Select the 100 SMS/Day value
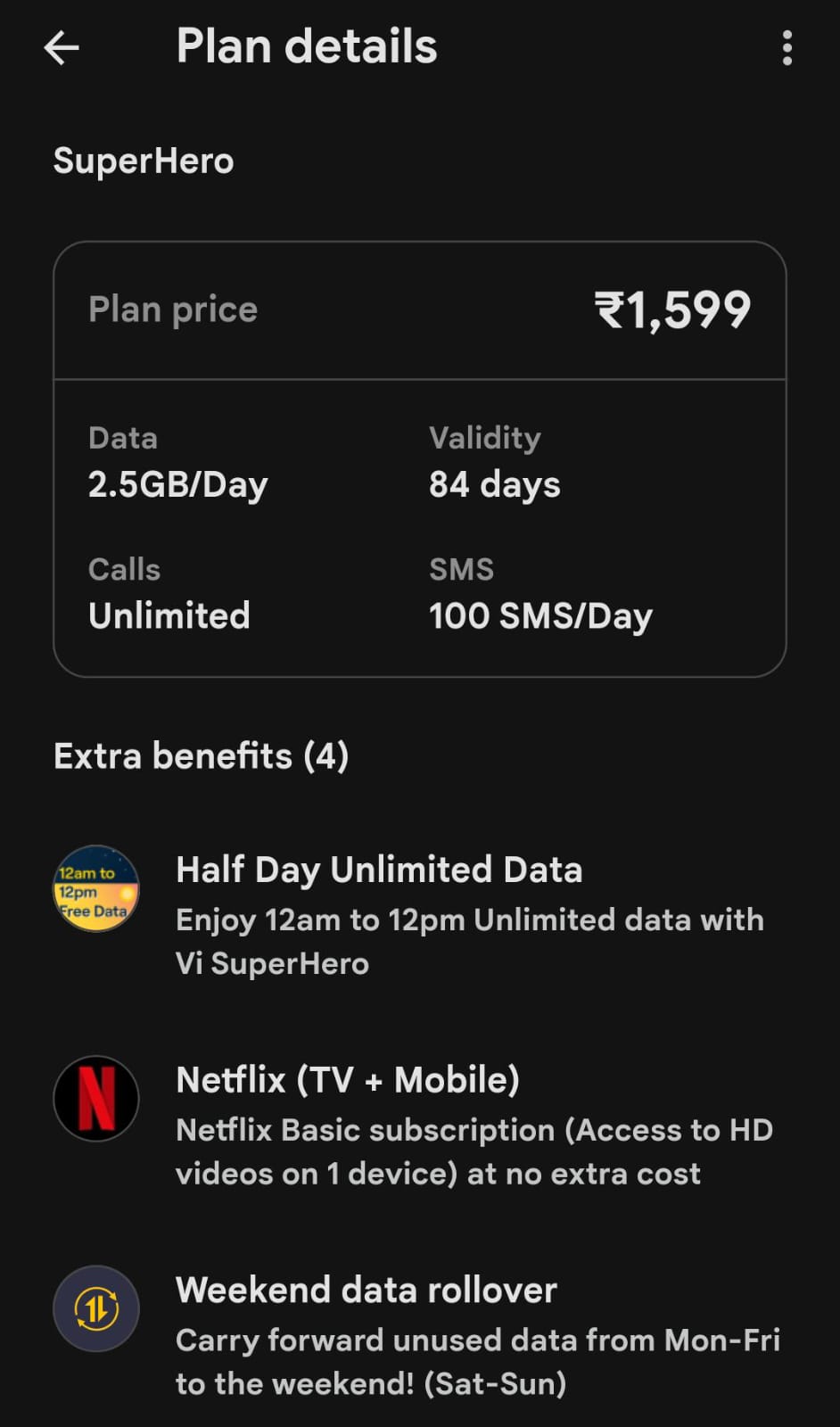The image size is (840, 1427). point(540,615)
